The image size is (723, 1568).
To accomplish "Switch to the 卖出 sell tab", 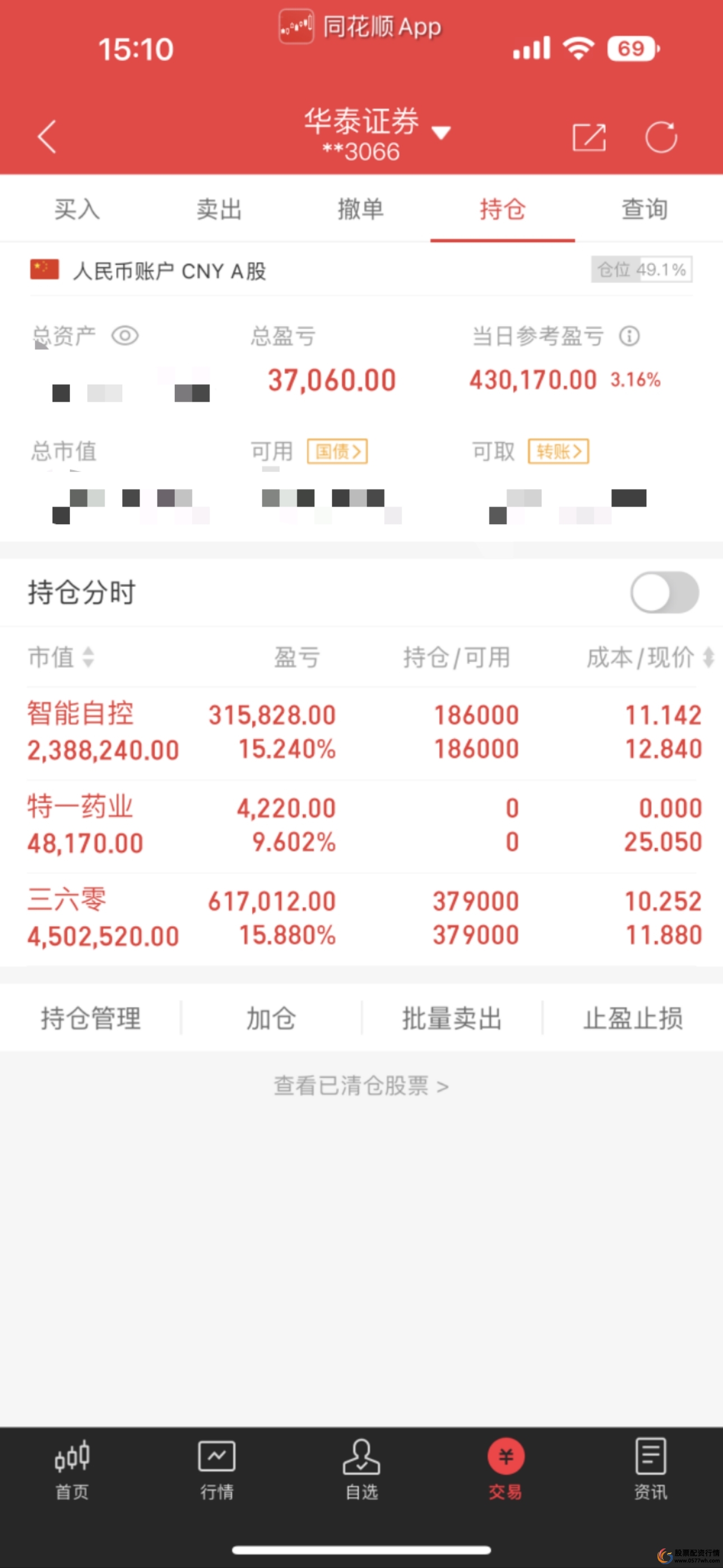I will 219,210.
